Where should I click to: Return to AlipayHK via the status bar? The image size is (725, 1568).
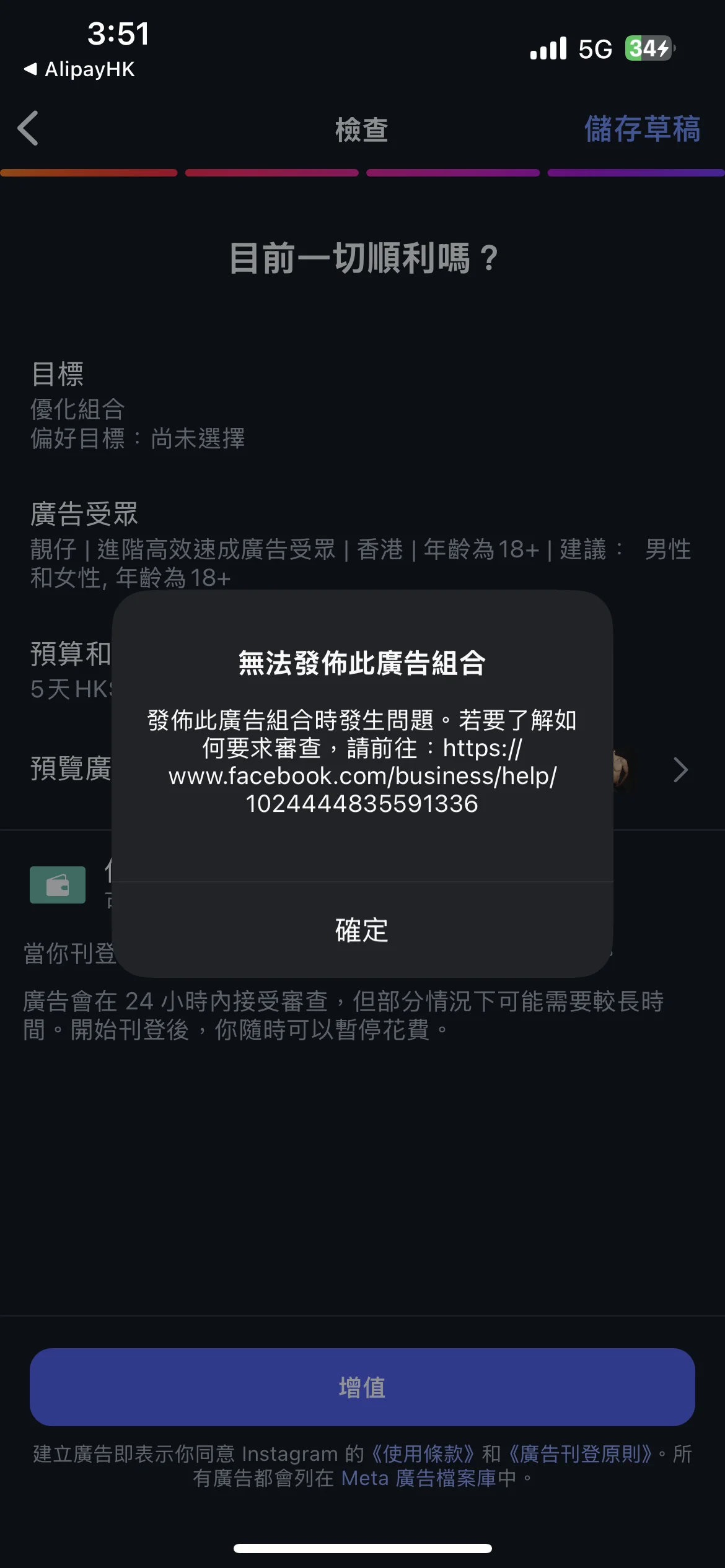(79, 69)
